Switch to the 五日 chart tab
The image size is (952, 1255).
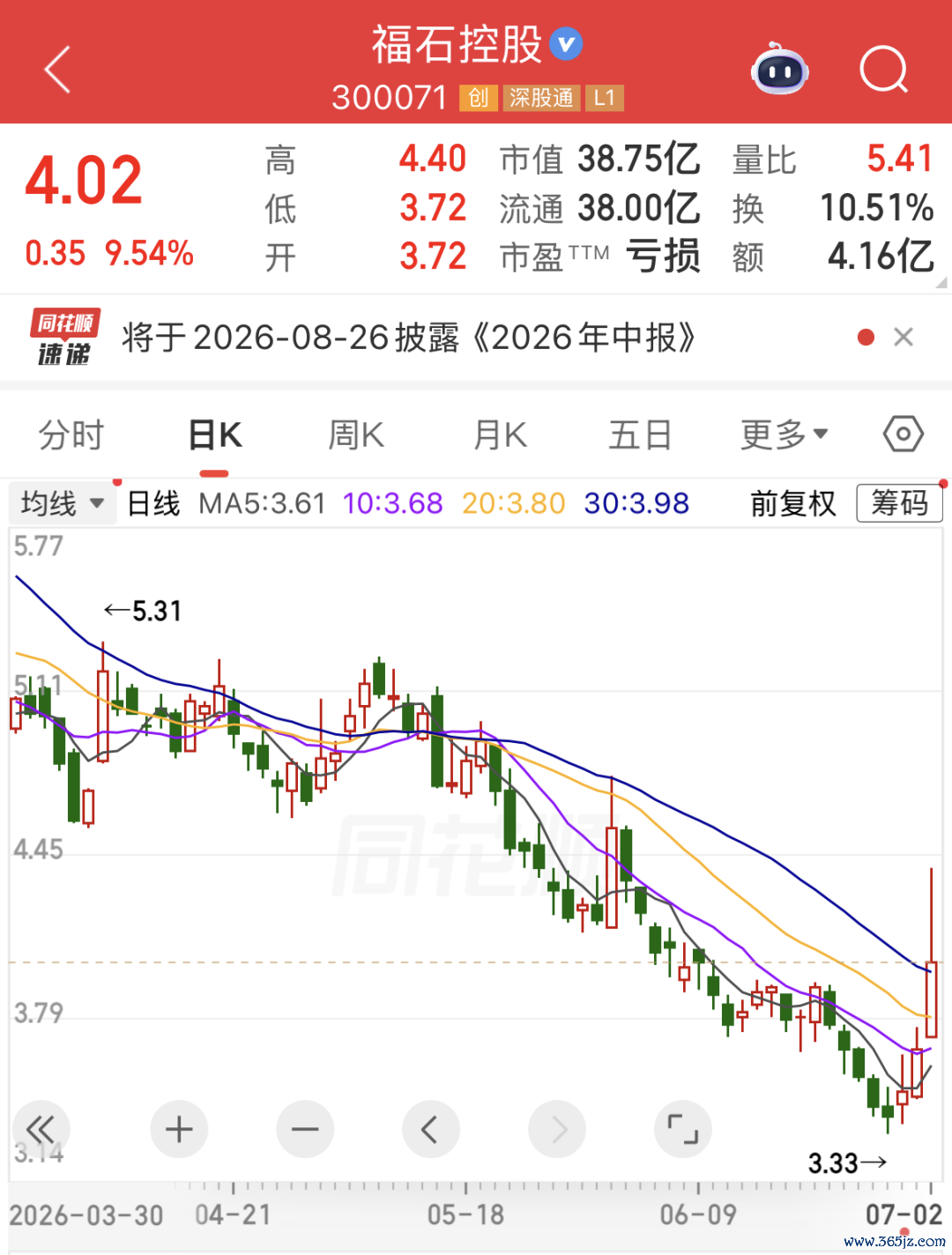tap(640, 434)
